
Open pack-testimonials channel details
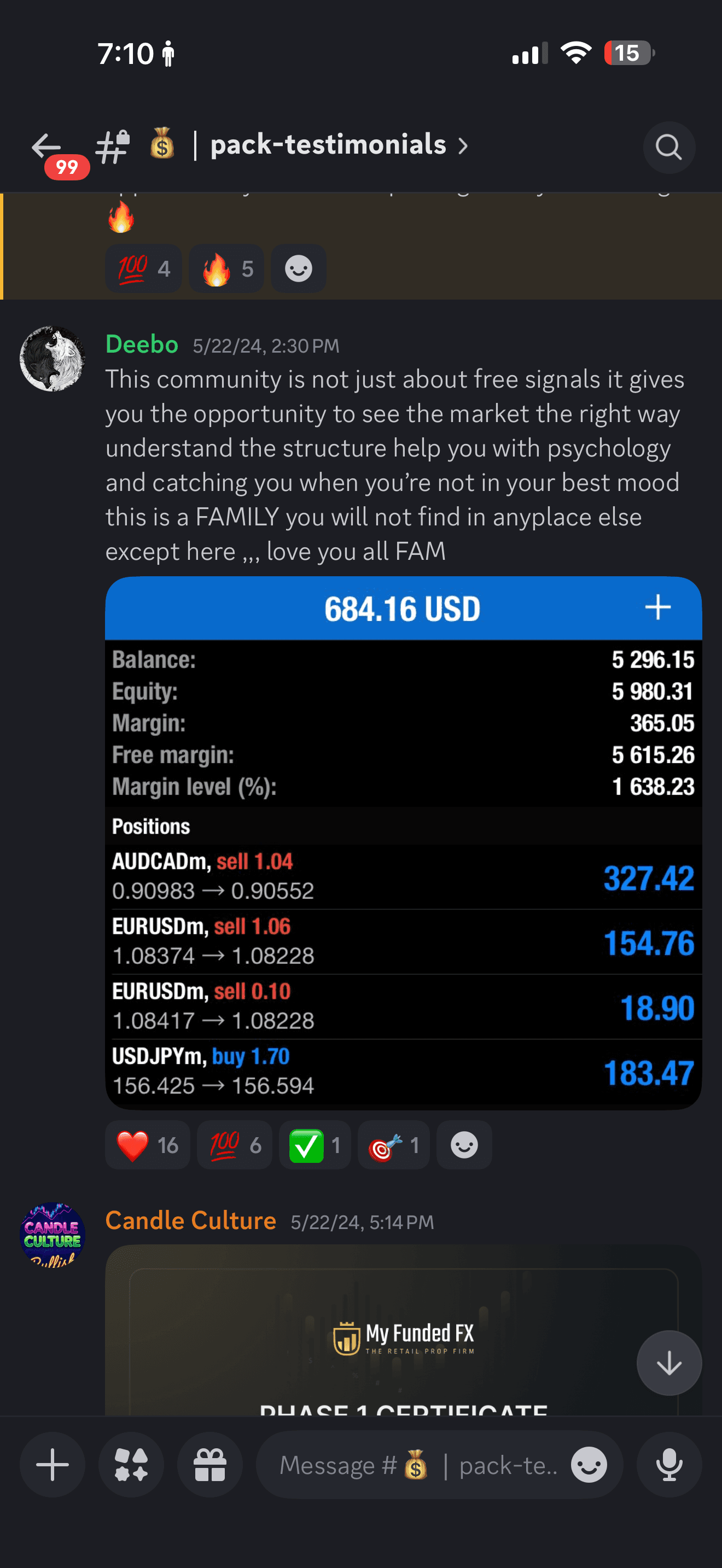click(x=329, y=145)
